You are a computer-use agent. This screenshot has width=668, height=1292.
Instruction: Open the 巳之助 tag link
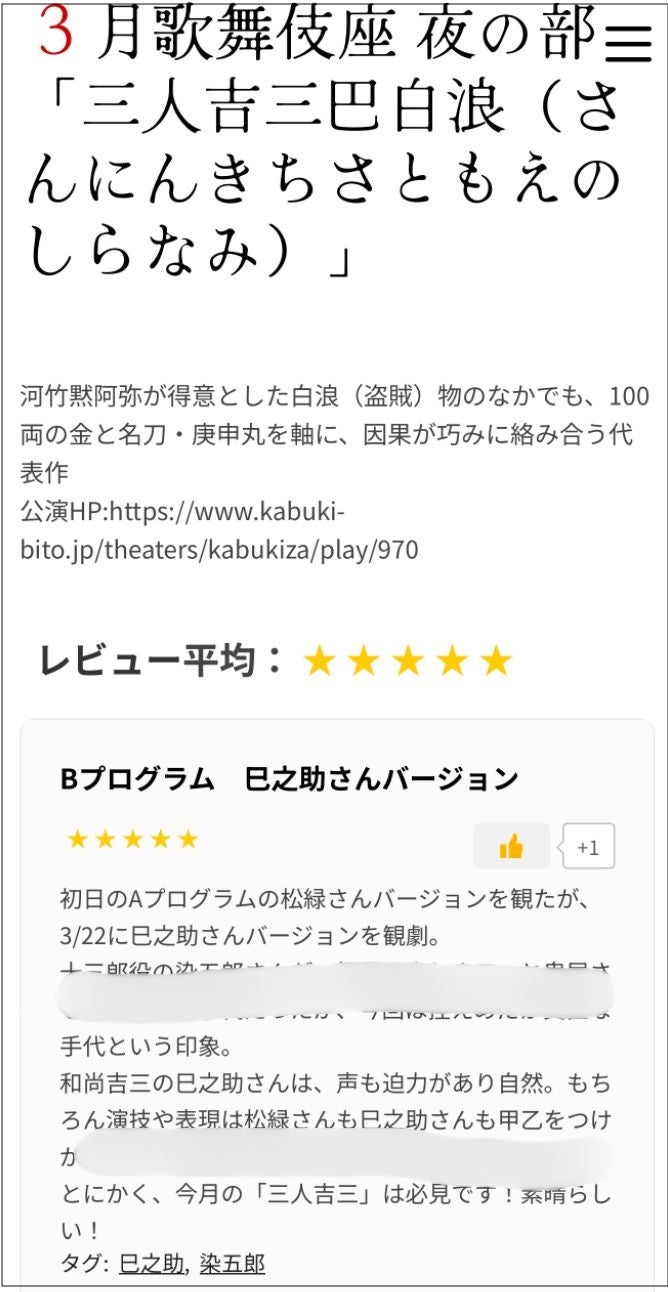point(152,1263)
